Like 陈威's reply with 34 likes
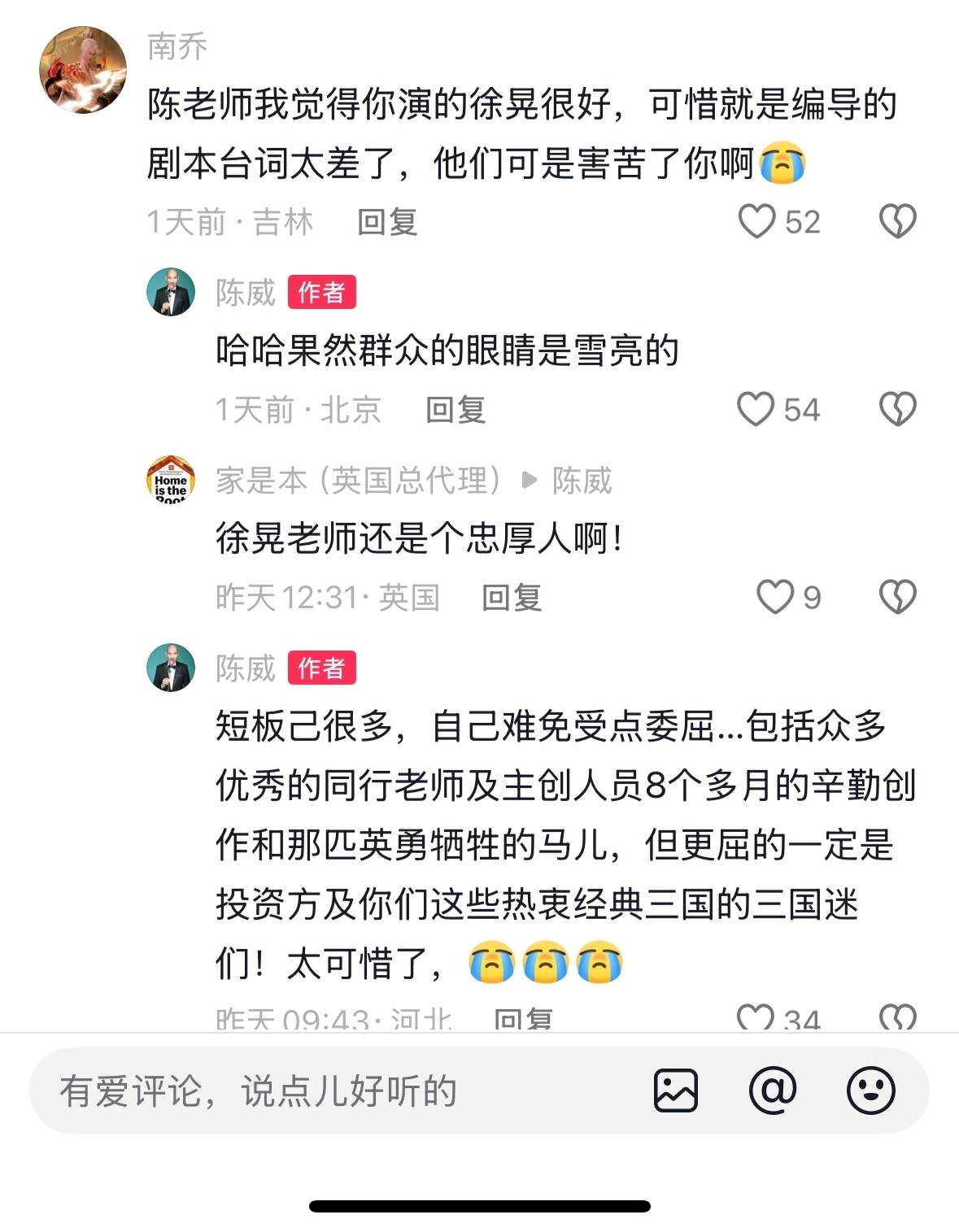This screenshot has height=1232, width=959. [x=756, y=1017]
